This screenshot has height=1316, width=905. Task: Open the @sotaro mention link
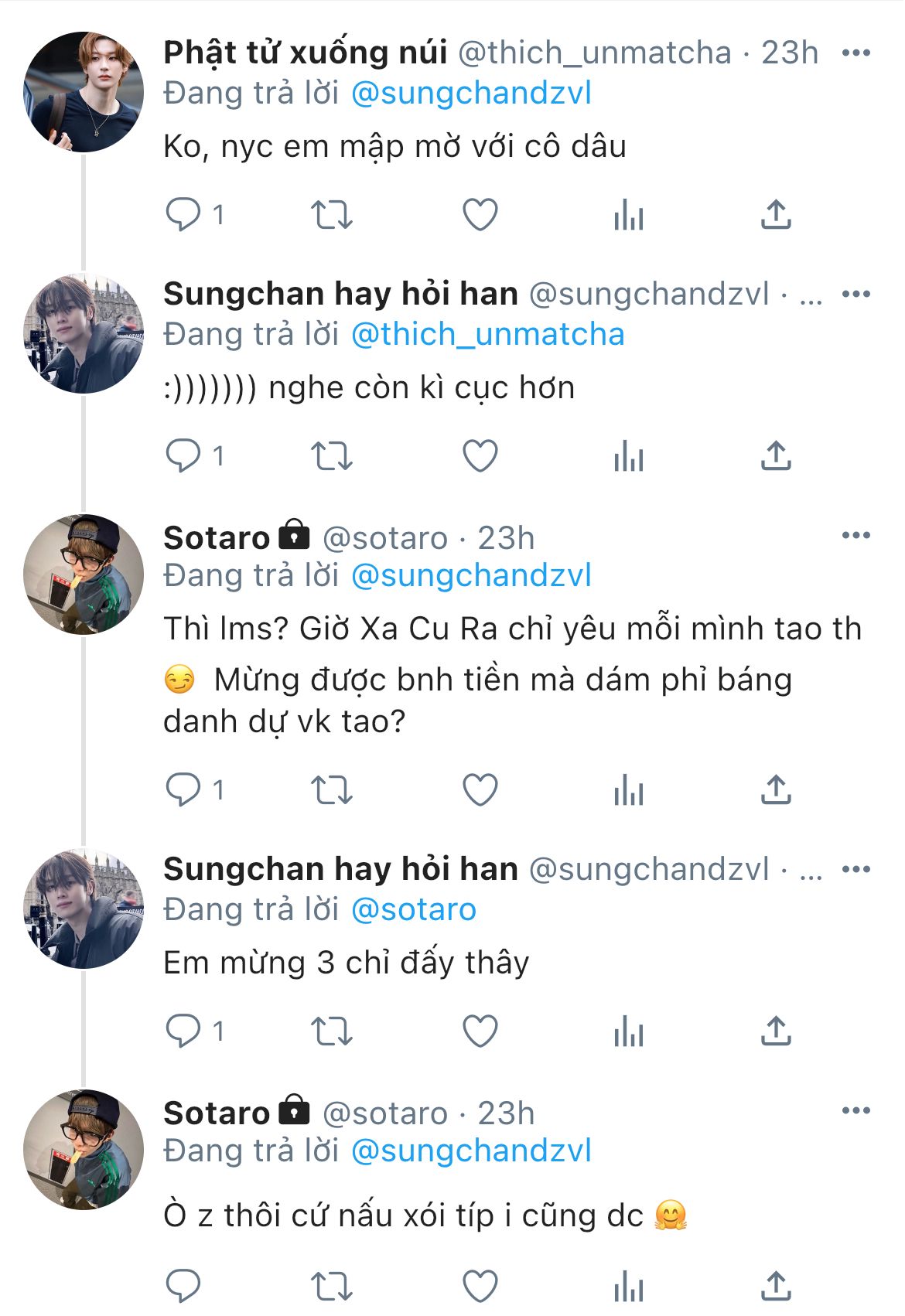point(413,909)
